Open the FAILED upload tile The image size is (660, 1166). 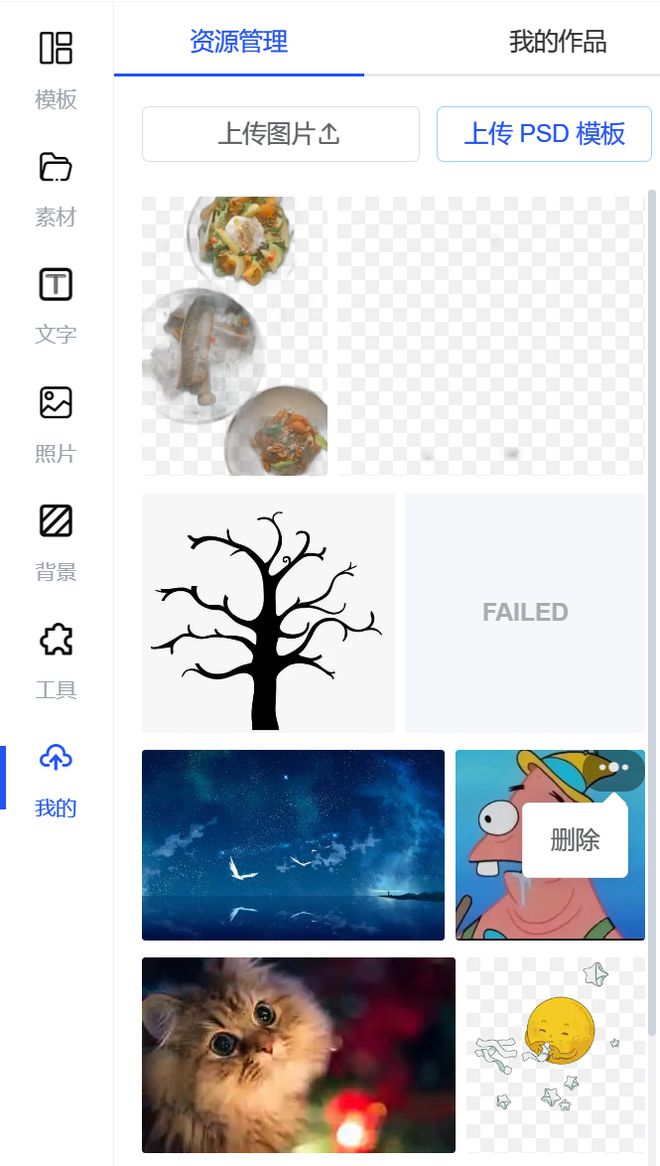525,612
